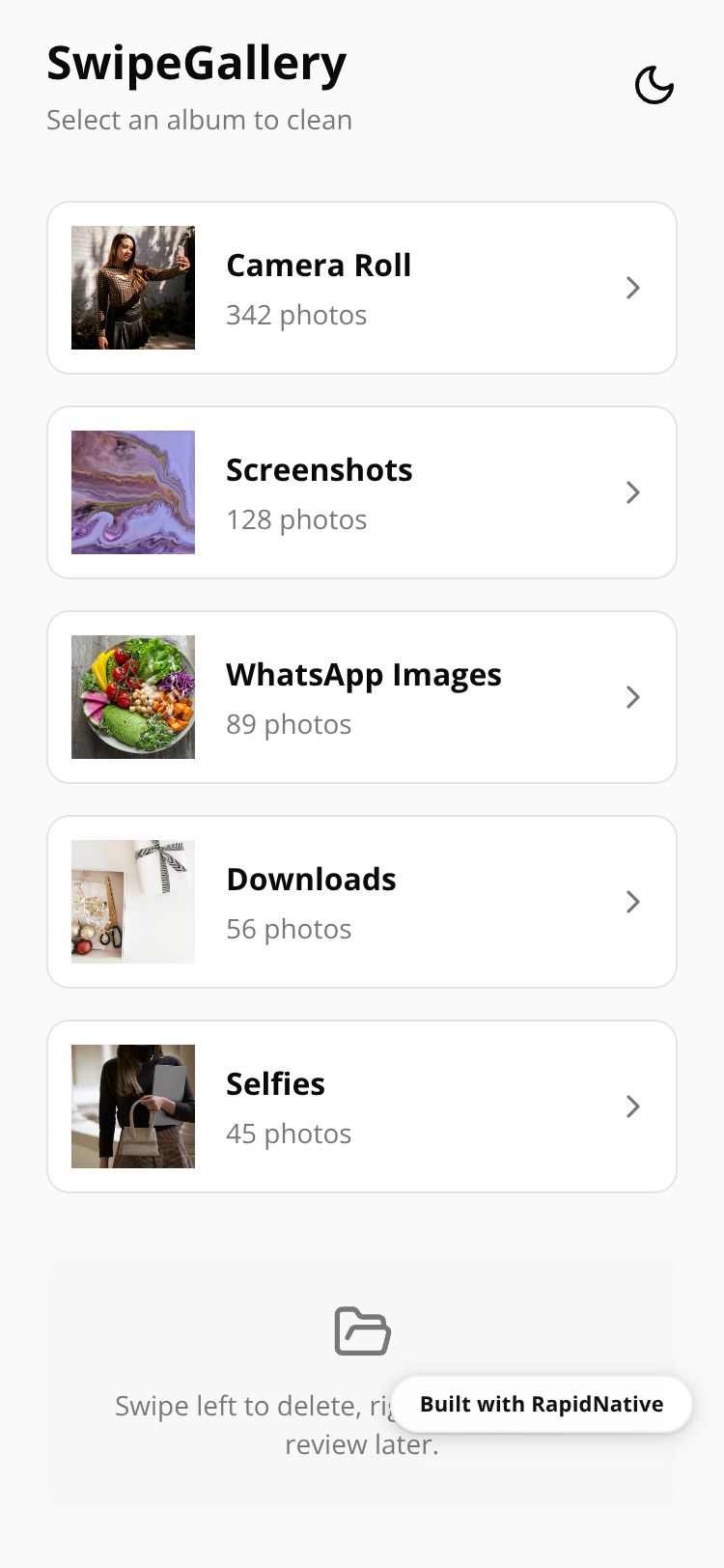Toggle dark mode with the moon icon
Viewport: 724px width, 1568px height.
click(x=654, y=85)
